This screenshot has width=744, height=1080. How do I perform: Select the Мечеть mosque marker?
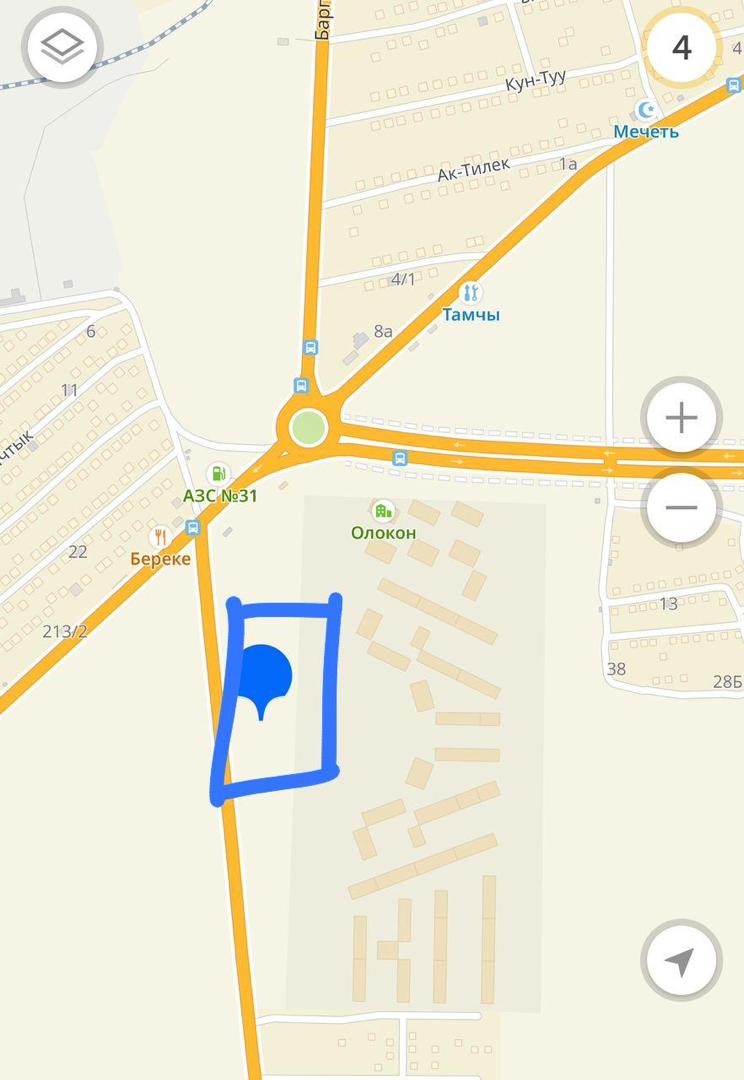point(646,110)
